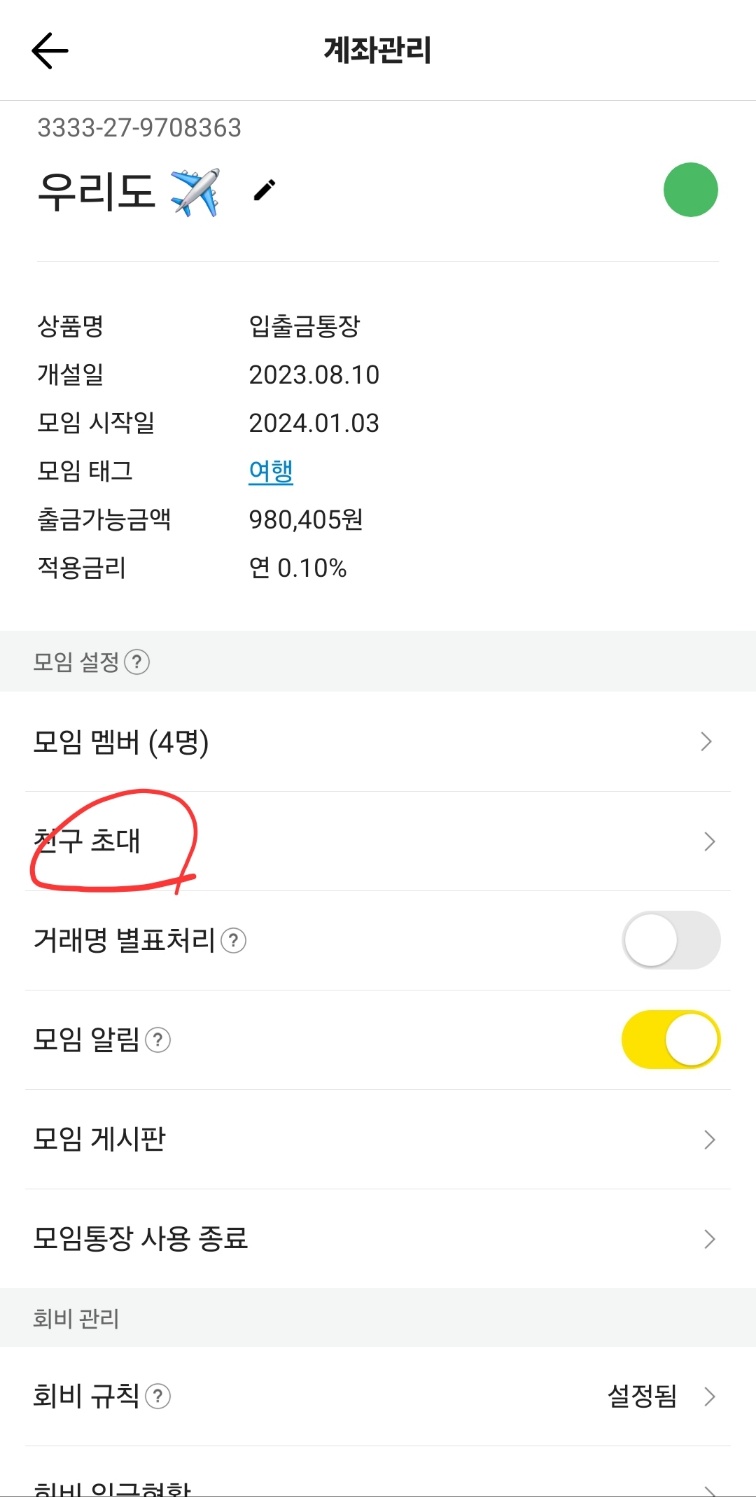Click the green account color circle
The width and height of the screenshot is (756, 1497).
point(692,190)
